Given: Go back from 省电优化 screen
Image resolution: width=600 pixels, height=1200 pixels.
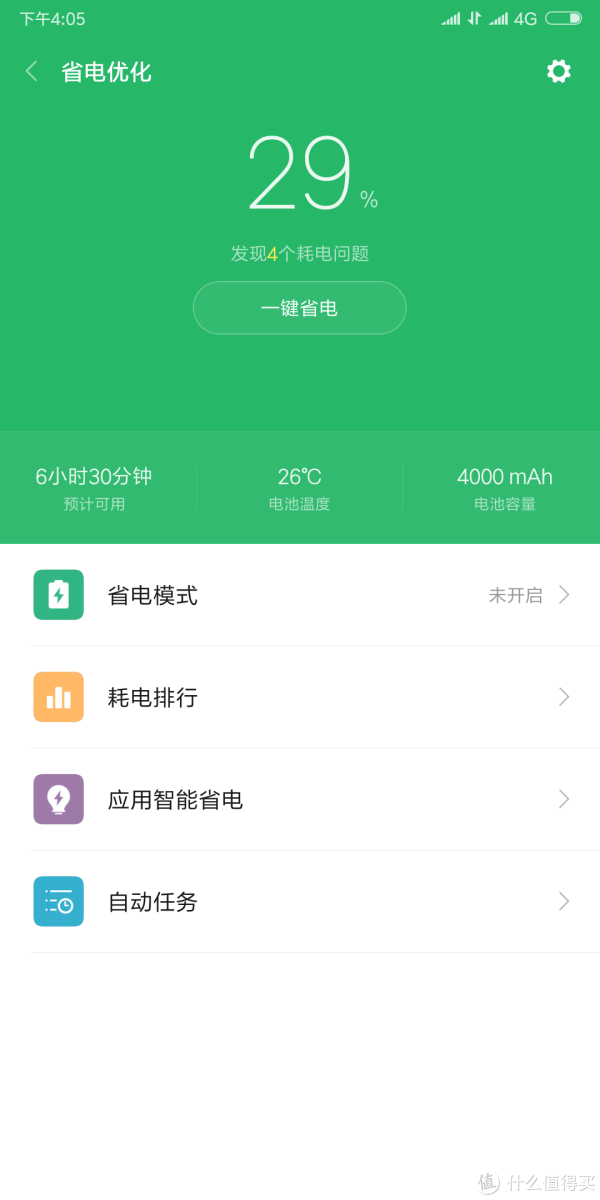Looking at the screenshot, I should pyautogui.click(x=32, y=71).
